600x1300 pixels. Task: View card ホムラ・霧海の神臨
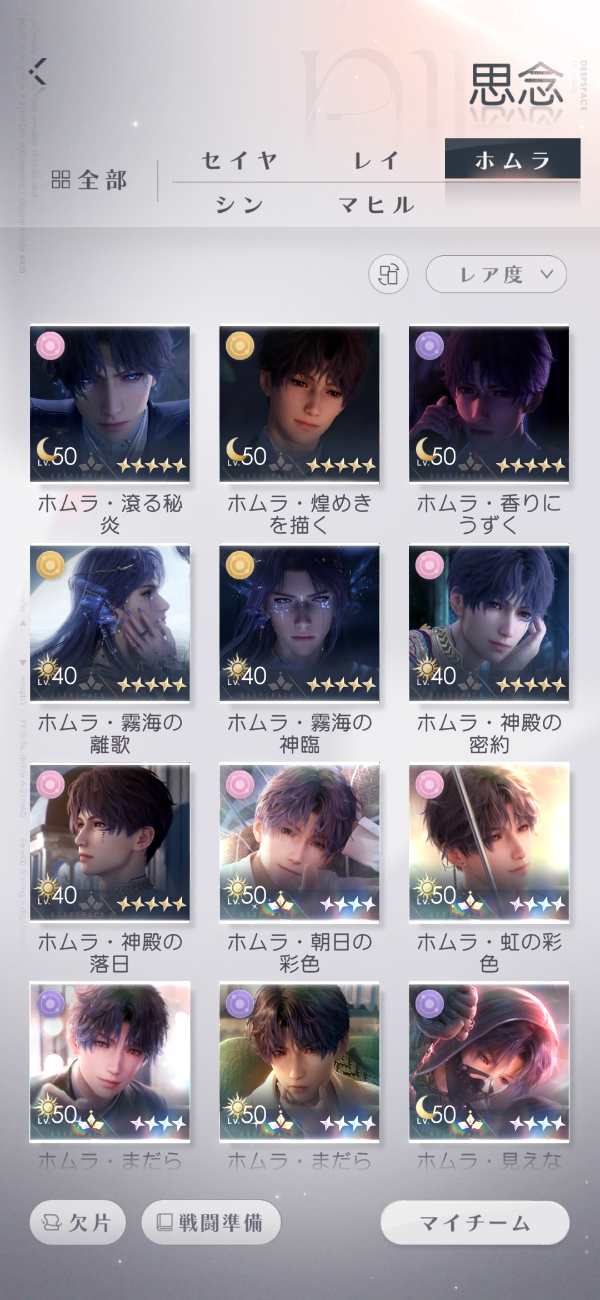(300, 622)
